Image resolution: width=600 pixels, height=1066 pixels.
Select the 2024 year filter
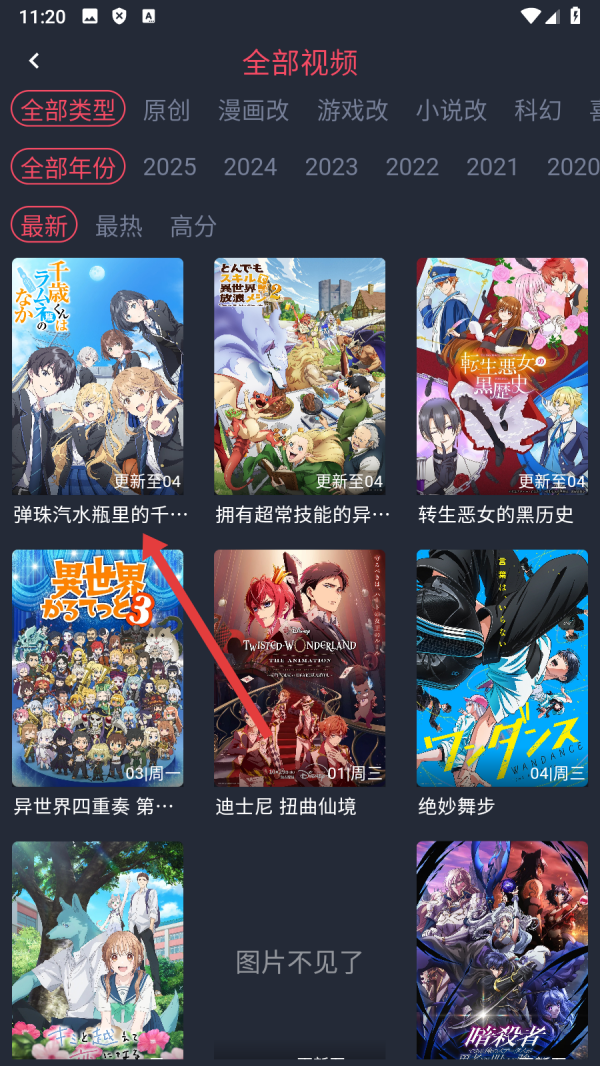coord(250,167)
